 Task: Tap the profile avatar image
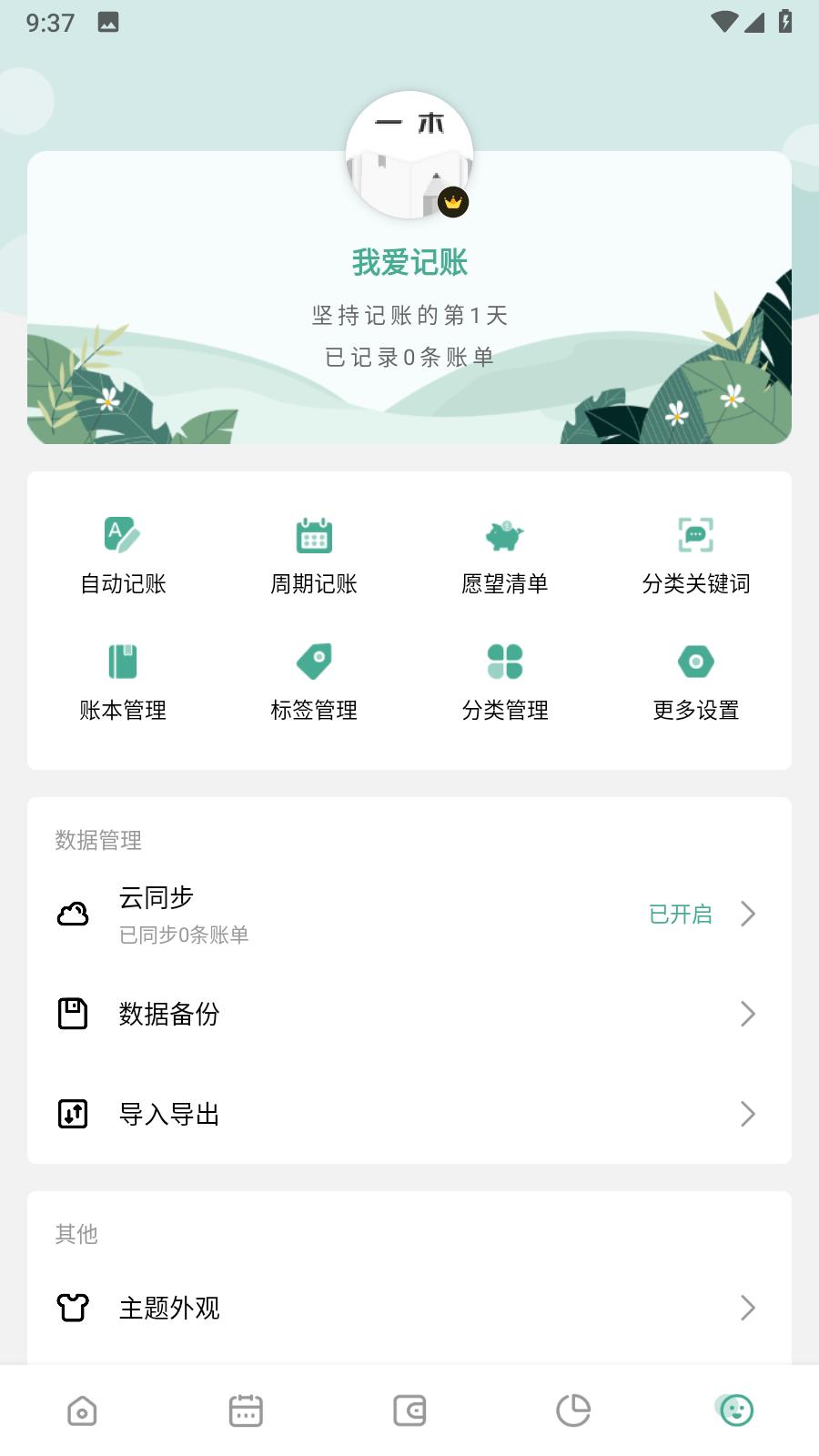(x=409, y=150)
